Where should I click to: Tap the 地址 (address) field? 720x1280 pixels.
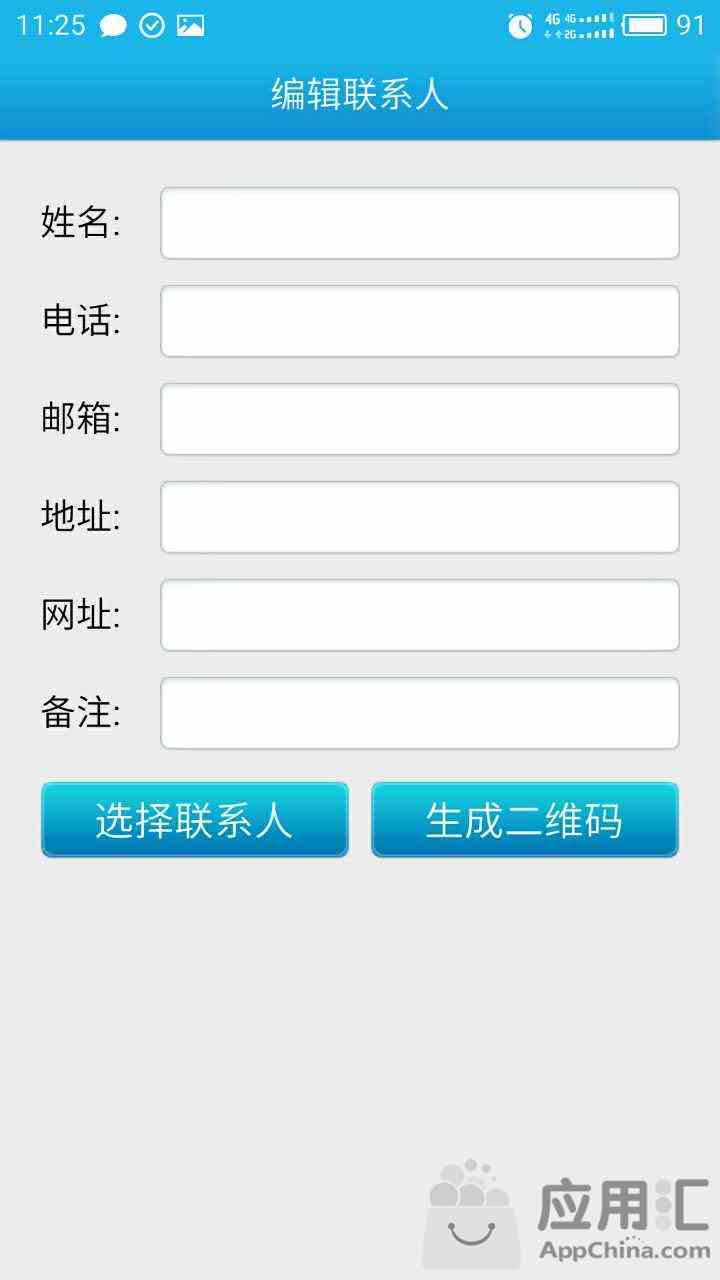(420, 517)
